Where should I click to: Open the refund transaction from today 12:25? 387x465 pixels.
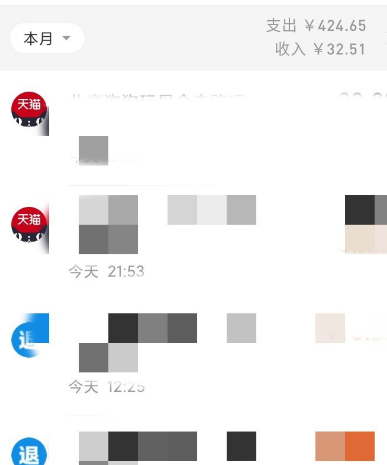[193, 354]
